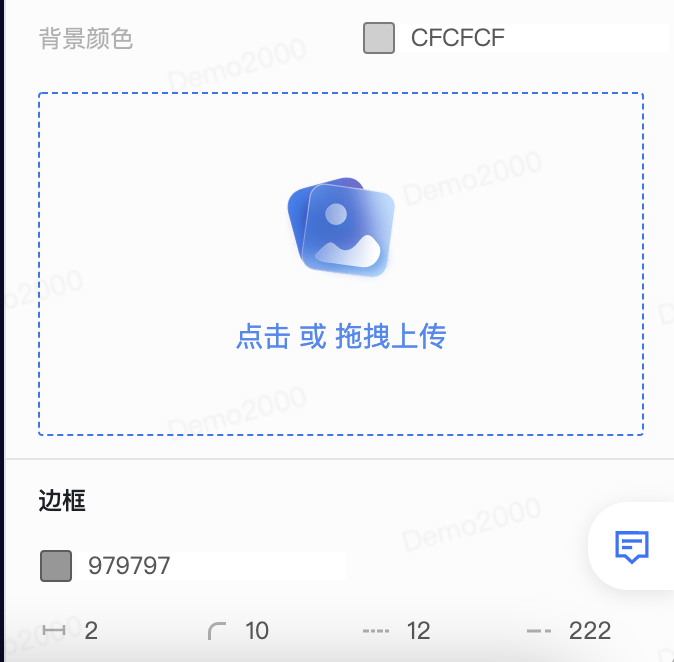Screen dimensions: 674x662
Task: Edit the border width value 2
Action: 92,631
